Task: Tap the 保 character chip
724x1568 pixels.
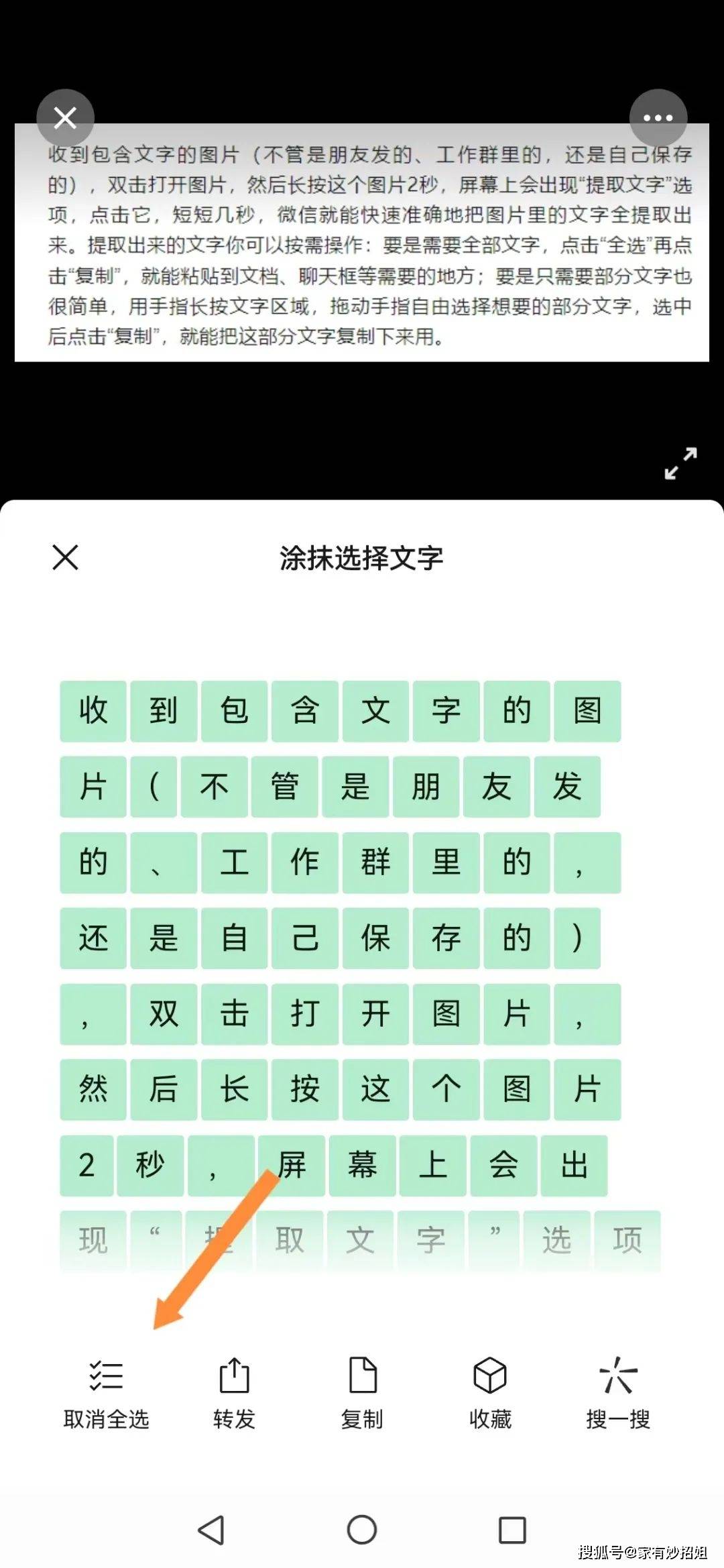Action: point(375,938)
